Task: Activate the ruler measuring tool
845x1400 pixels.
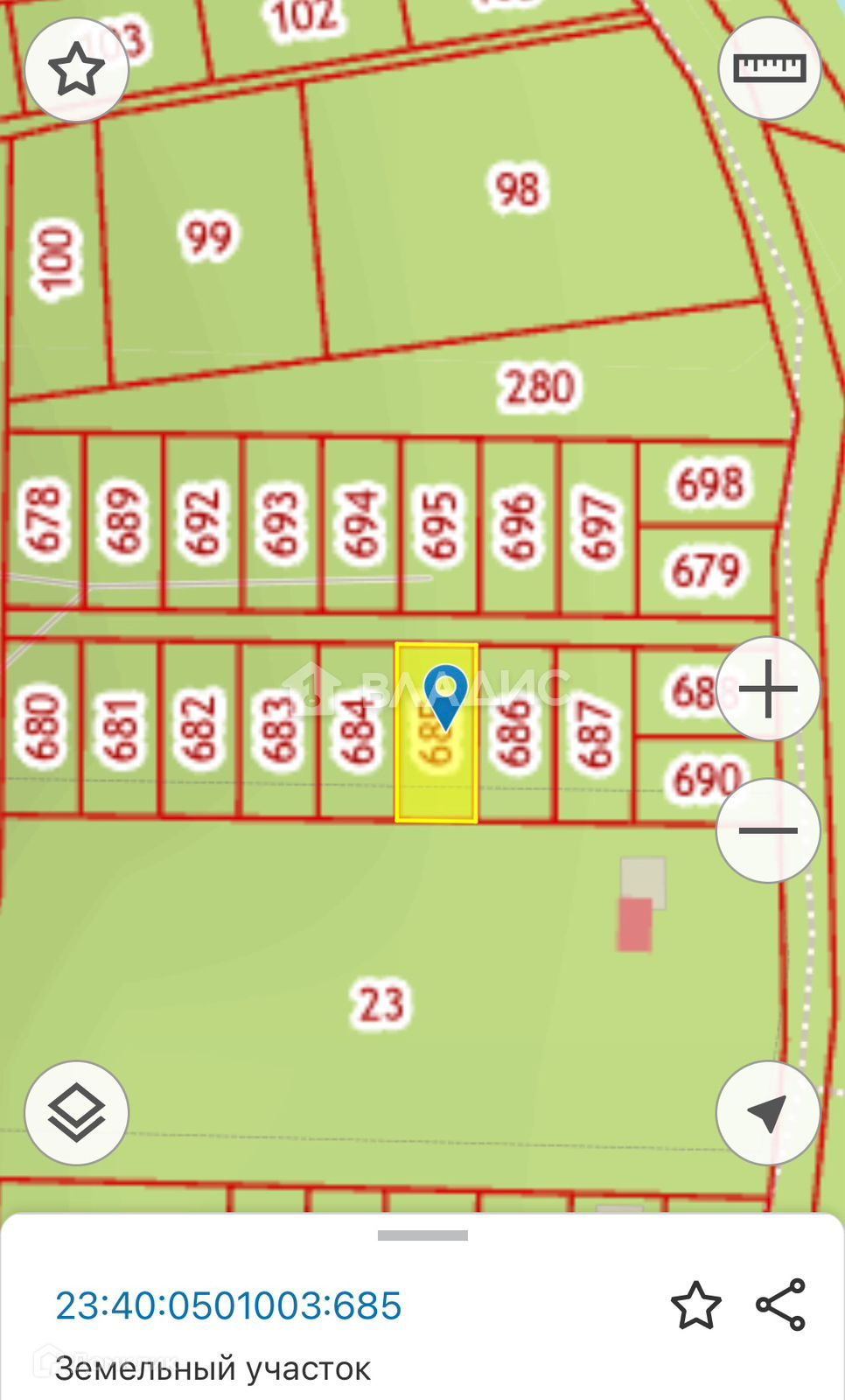Action: 769,68
